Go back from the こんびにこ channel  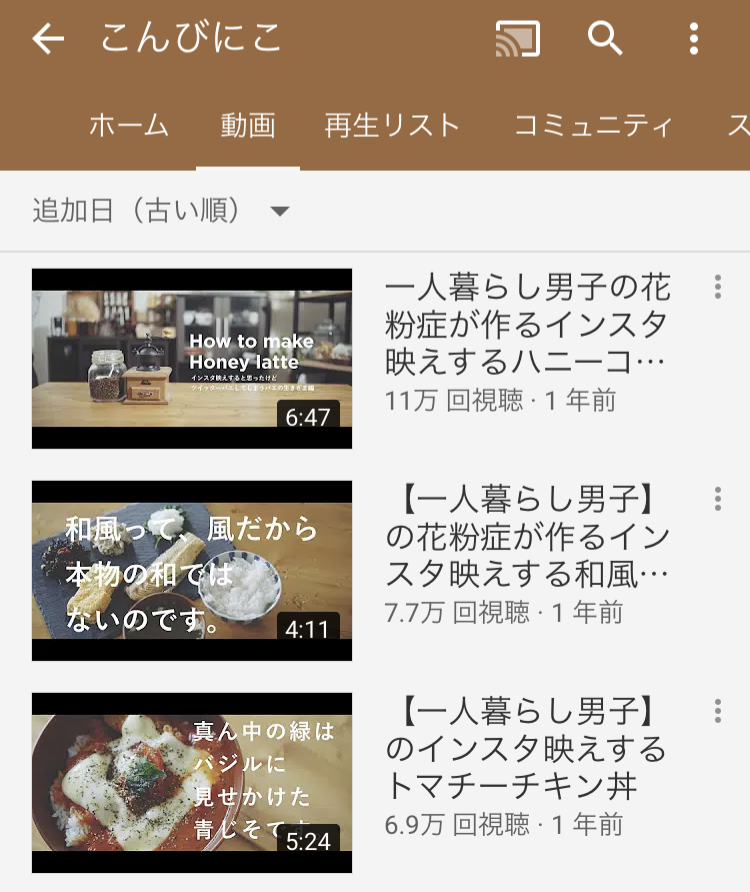pyautogui.click(x=47, y=40)
